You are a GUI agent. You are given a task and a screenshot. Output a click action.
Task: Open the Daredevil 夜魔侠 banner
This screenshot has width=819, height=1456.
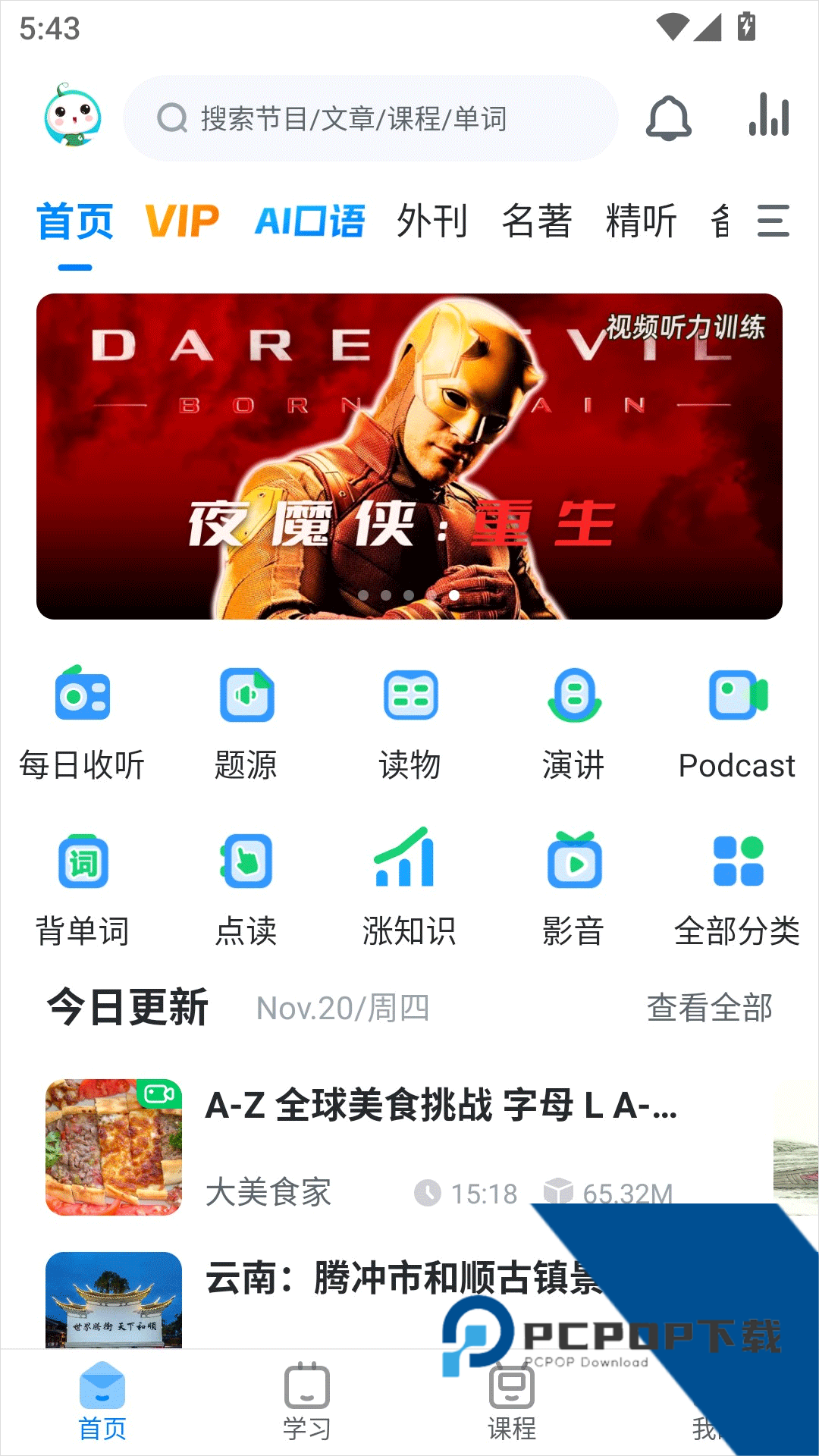[x=409, y=457]
